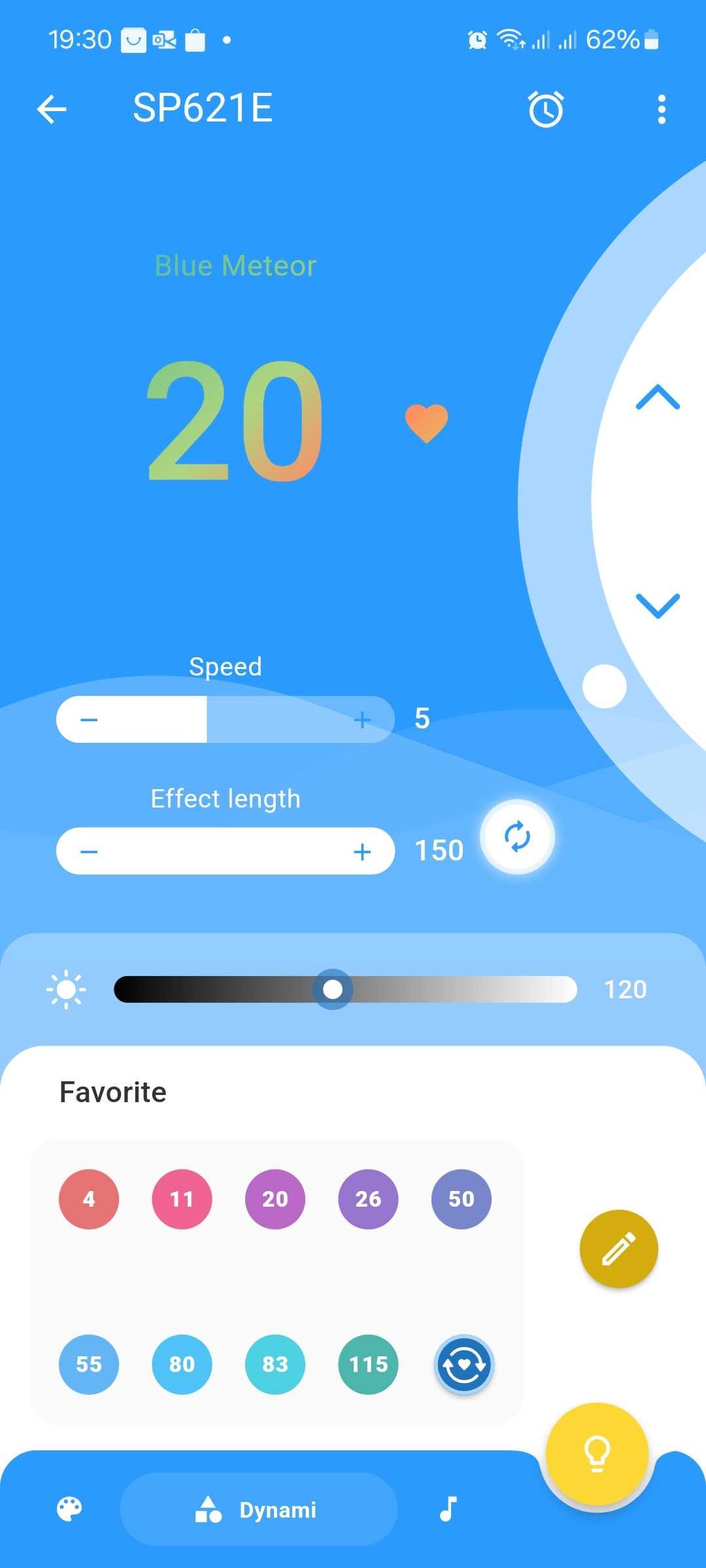Screen dimensions: 706x1568
Task: Toggle the light with the bulb button
Action: pos(597,1454)
